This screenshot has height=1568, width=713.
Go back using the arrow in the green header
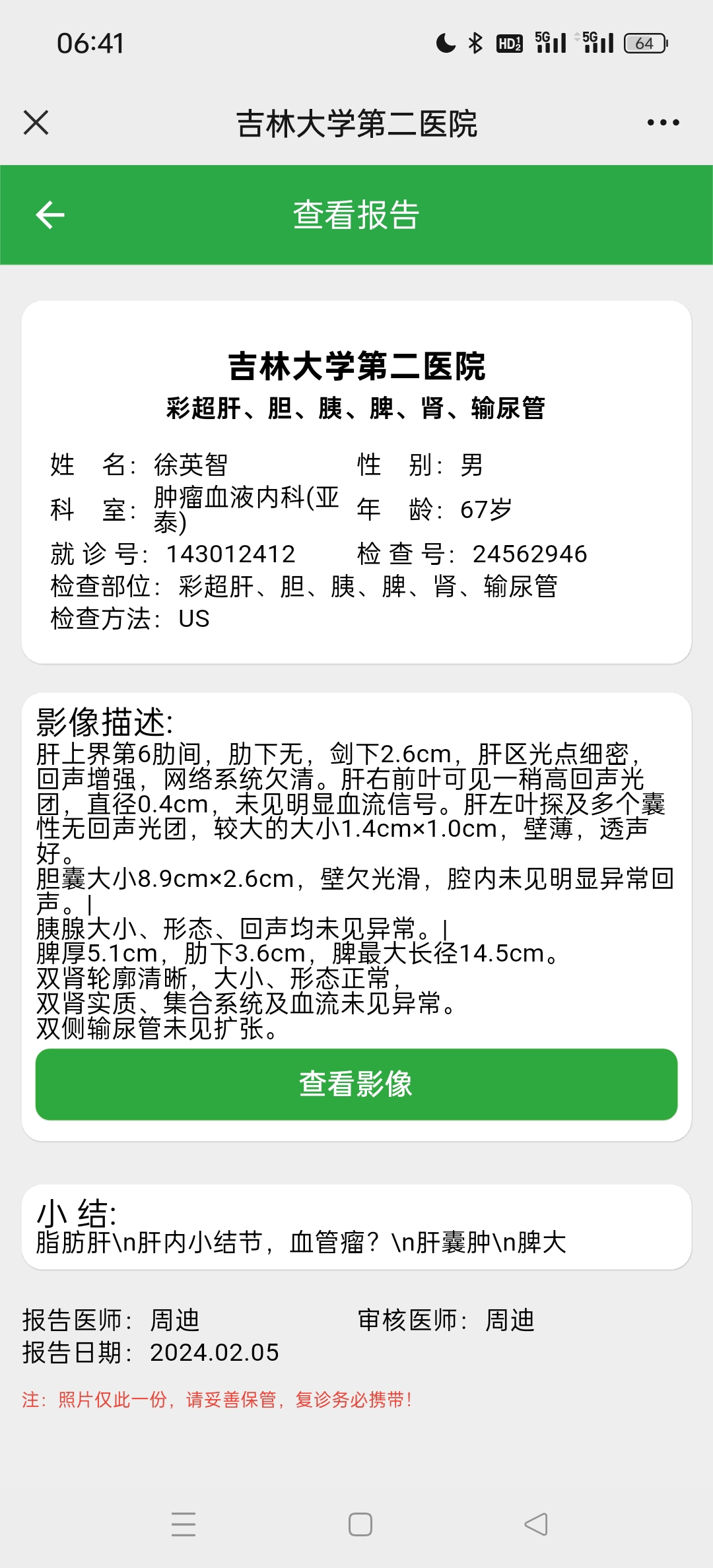(x=50, y=215)
